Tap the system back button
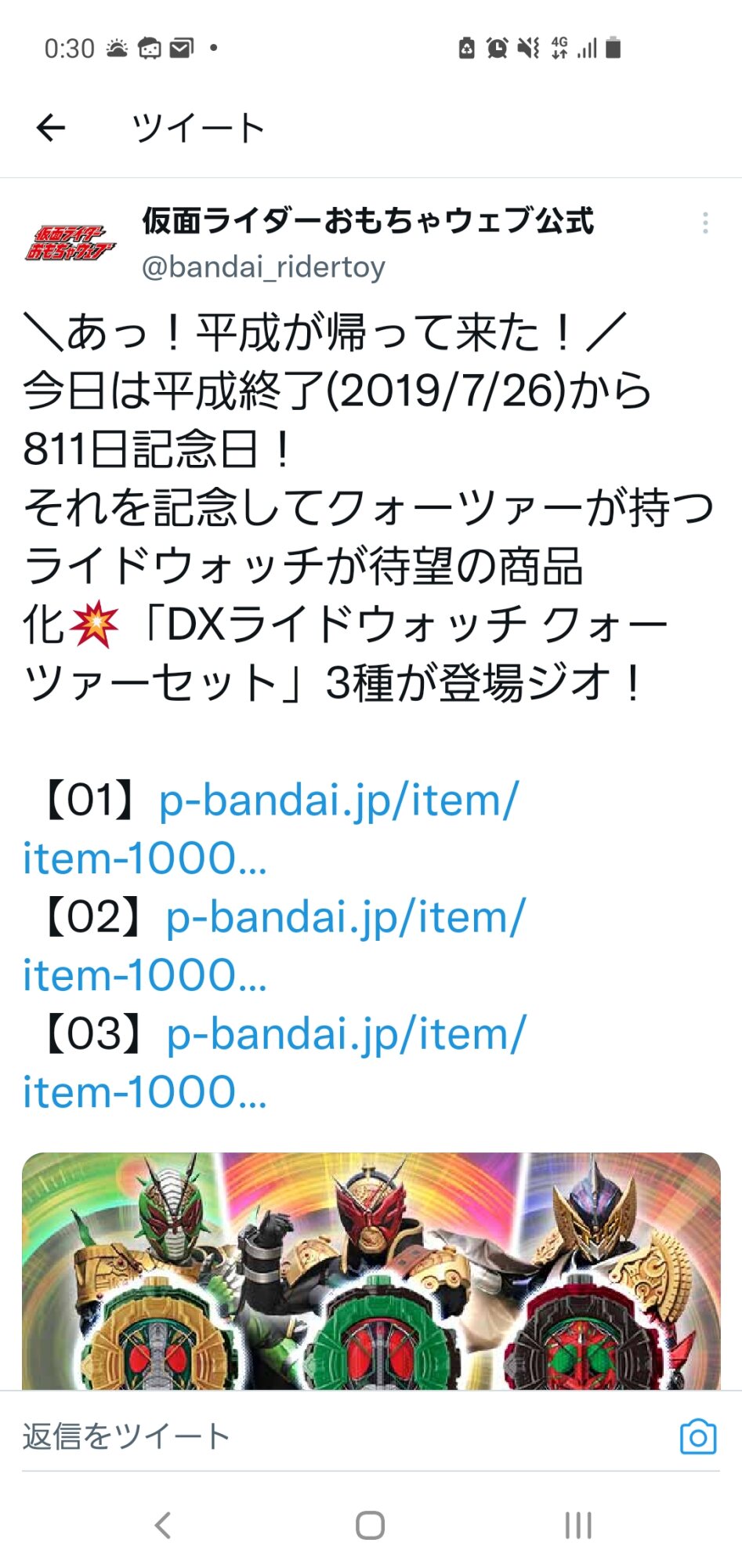The image size is (742, 1568). (163, 1526)
